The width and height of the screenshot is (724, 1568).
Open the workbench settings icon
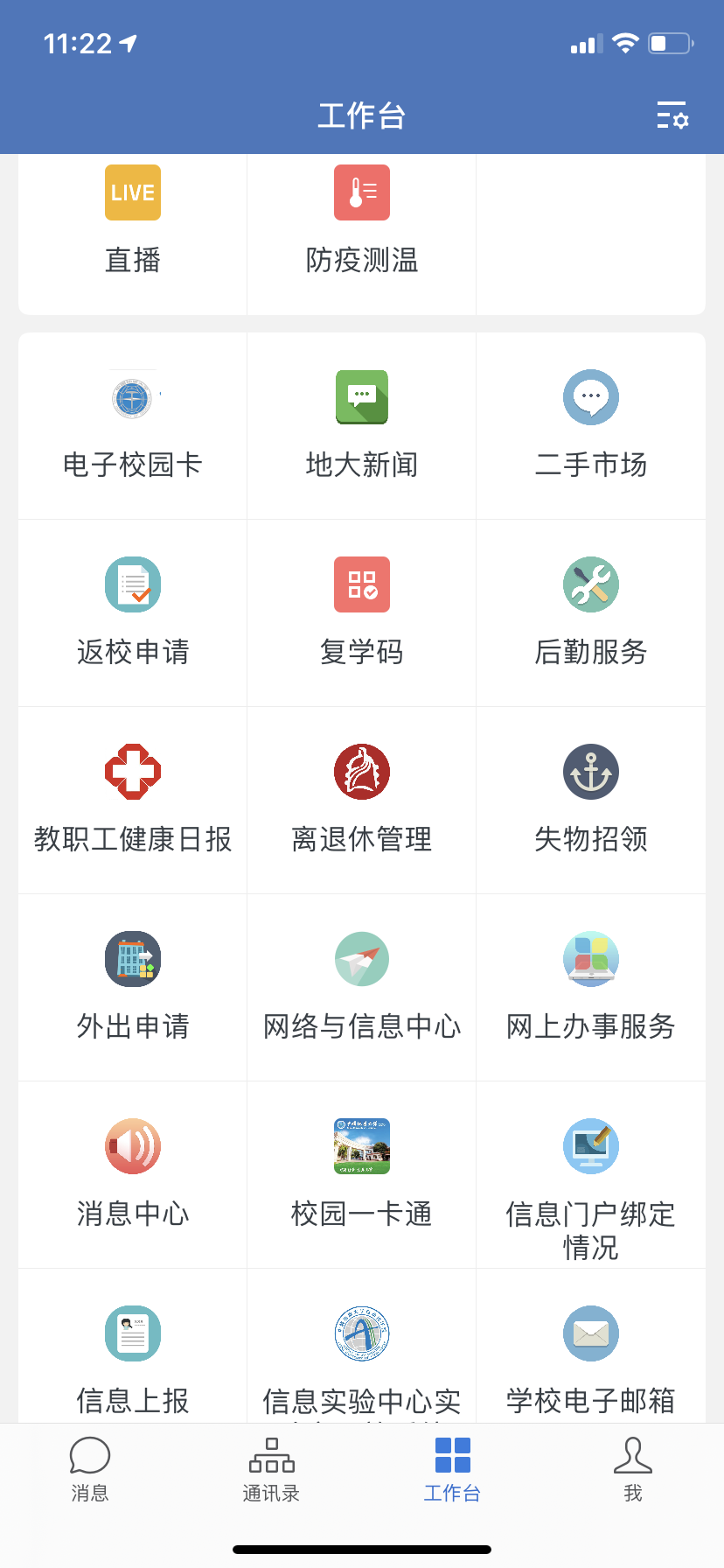point(672,115)
